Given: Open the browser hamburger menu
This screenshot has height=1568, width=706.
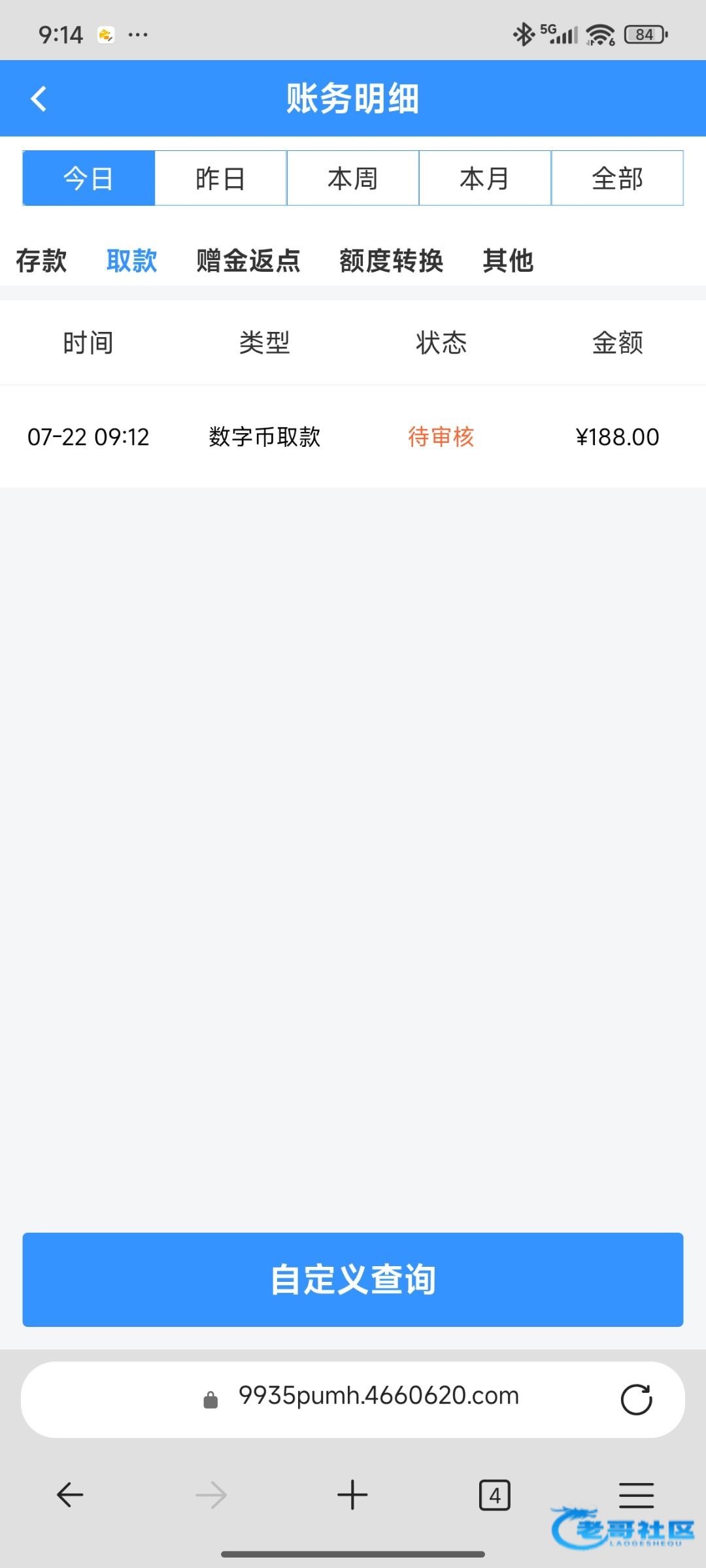Looking at the screenshot, I should [636, 1494].
